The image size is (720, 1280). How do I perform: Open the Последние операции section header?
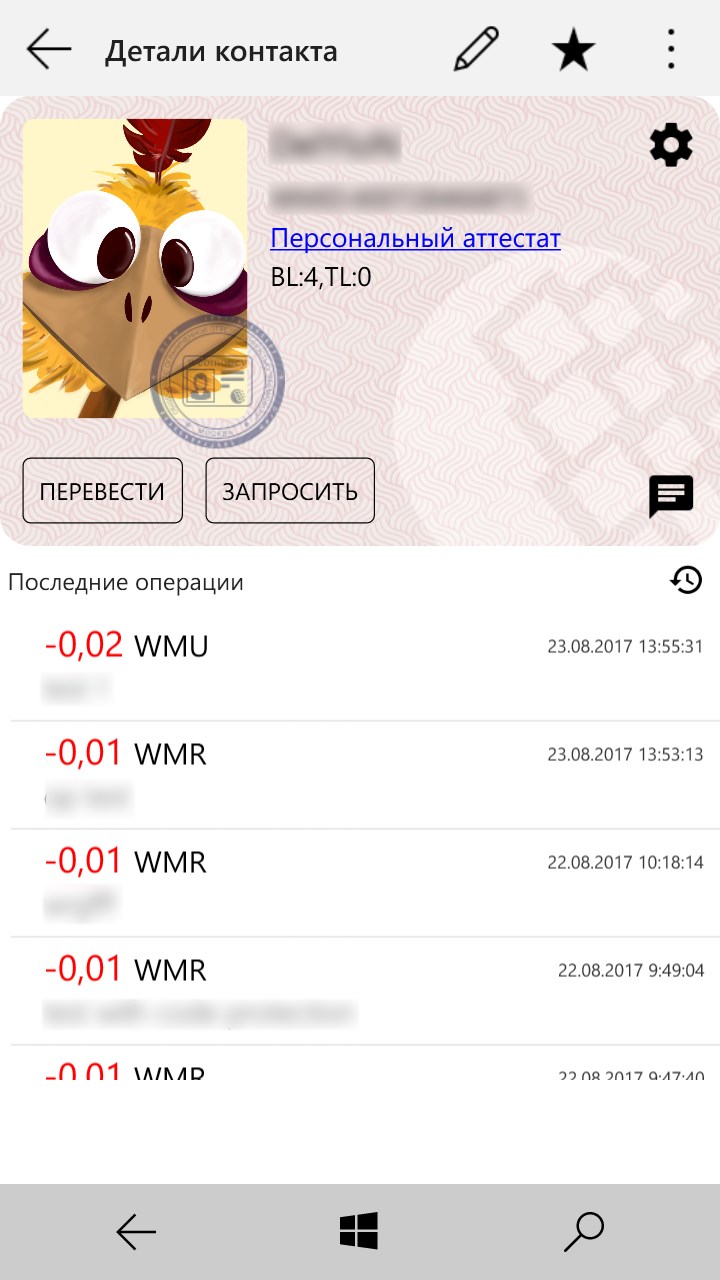(125, 581)
